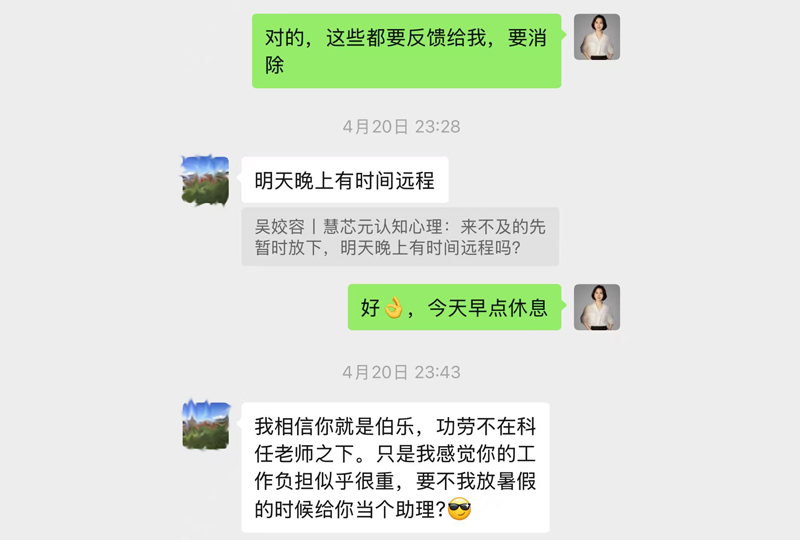The height and width of the screenshot is (540, 800).
Task: View profile from avatar beside "对的，这些都要反馈给我"
Action: [x=597, y=37]
